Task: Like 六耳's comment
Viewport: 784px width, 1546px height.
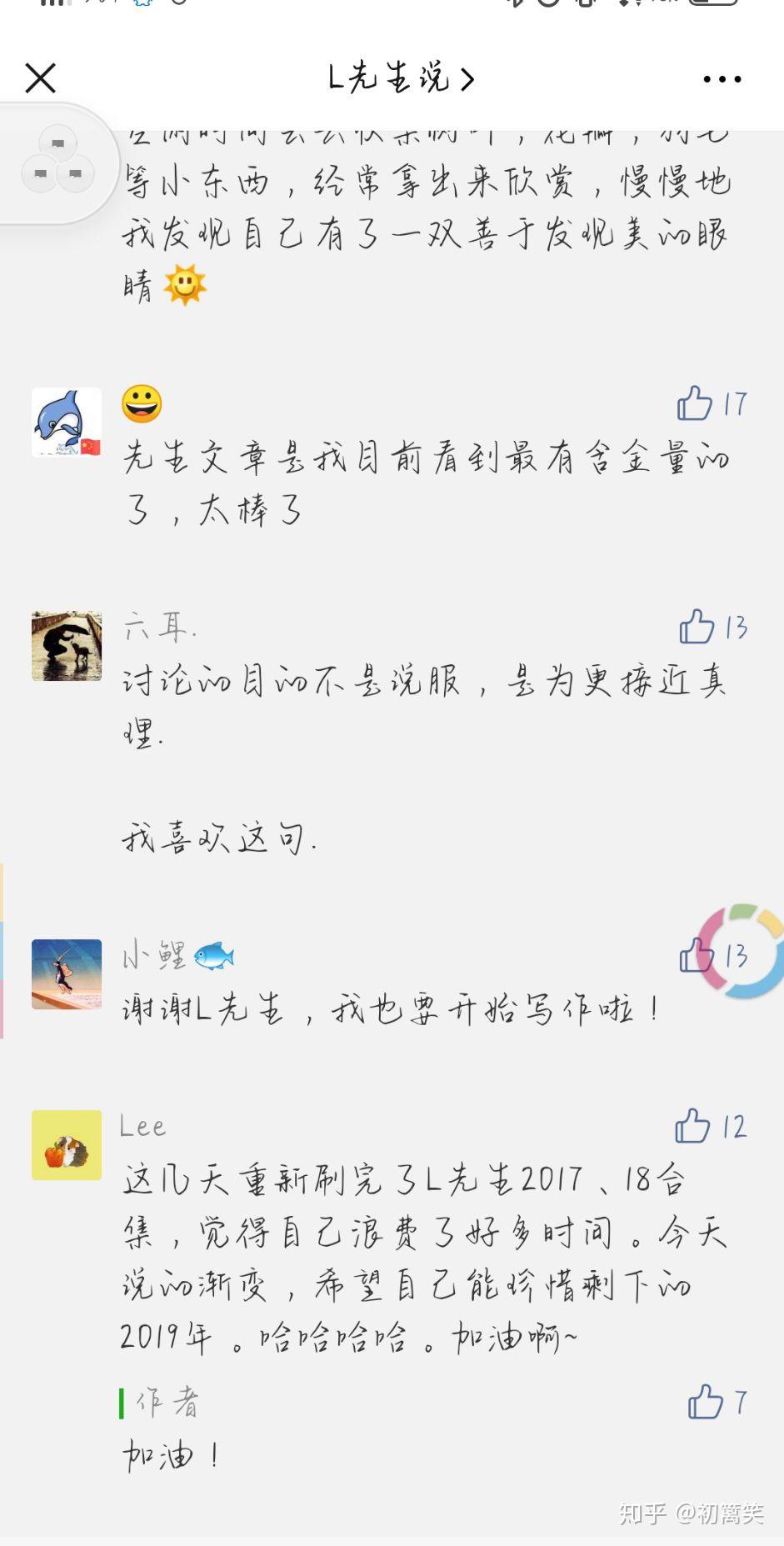Action: point(697,627)
